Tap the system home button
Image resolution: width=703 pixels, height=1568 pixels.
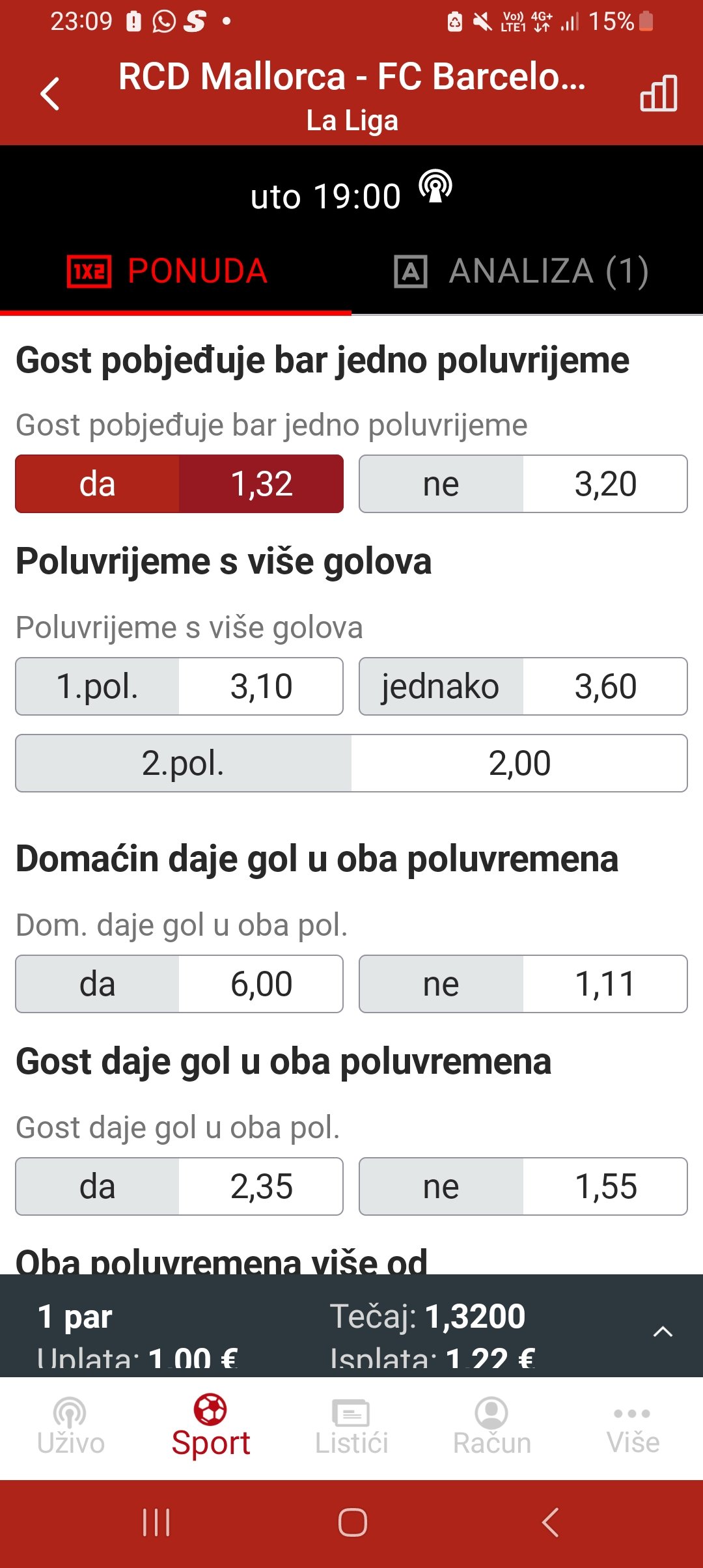point(352,1522)
